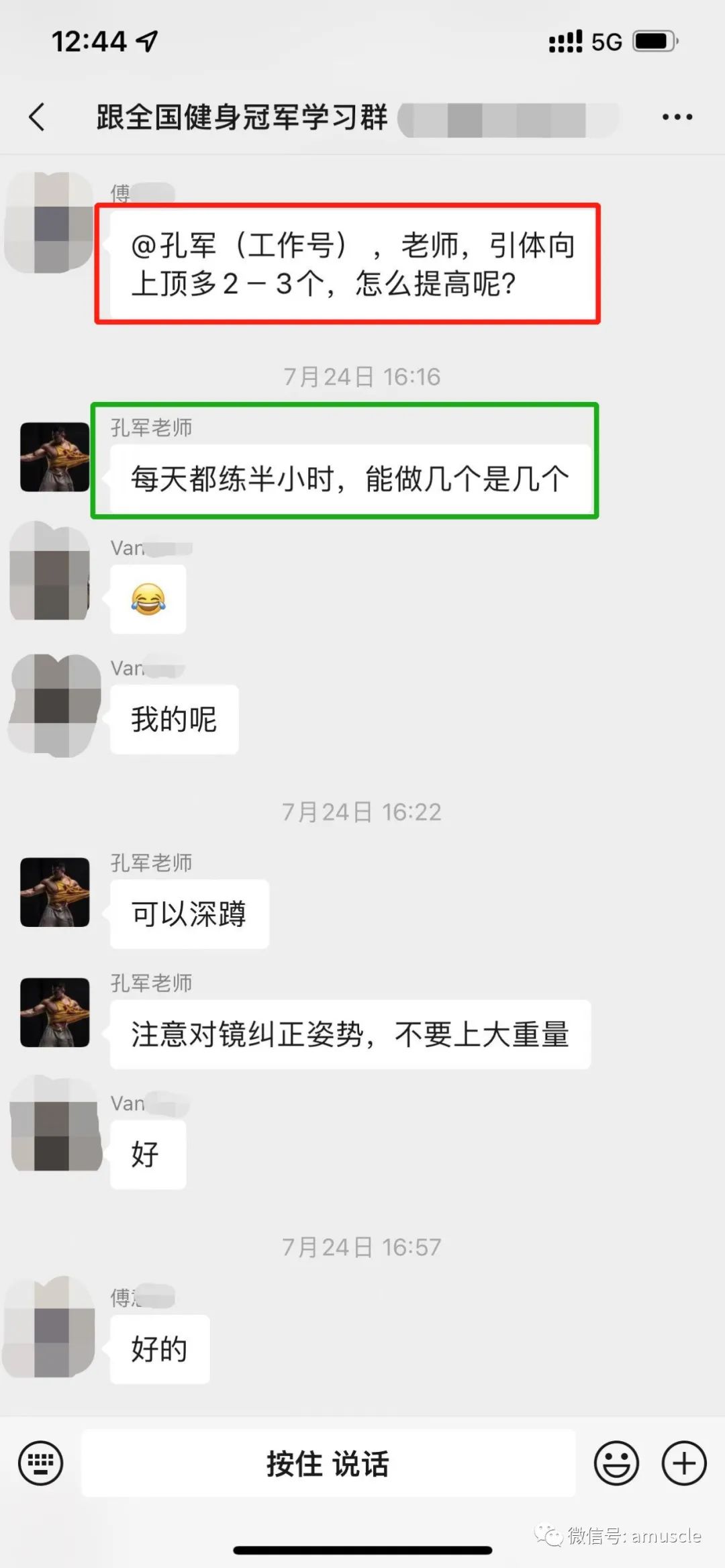Expand the 7月24日 16:22 timestamp
This screenshot has width=725, height=1568.
(362, 812)
